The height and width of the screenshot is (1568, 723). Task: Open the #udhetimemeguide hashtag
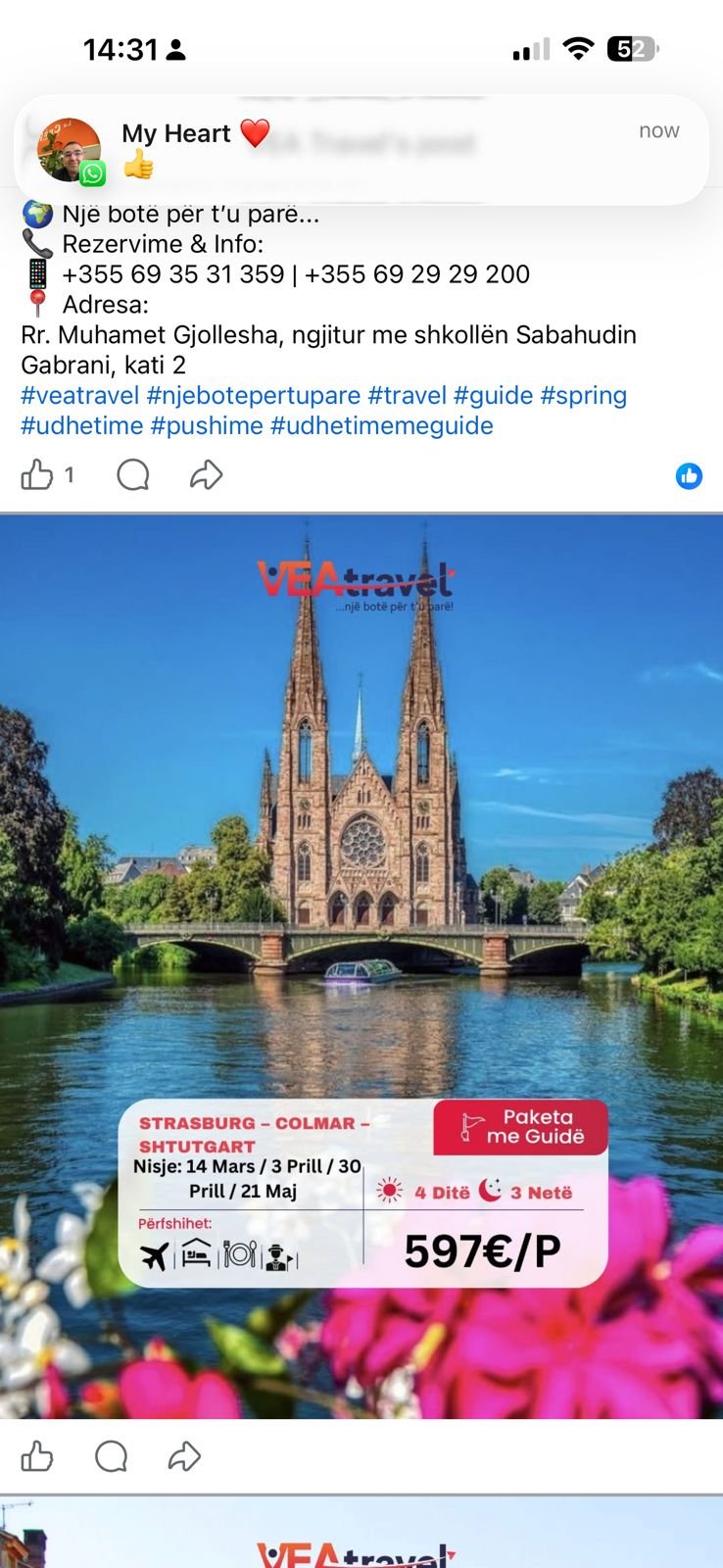[381, 426]
